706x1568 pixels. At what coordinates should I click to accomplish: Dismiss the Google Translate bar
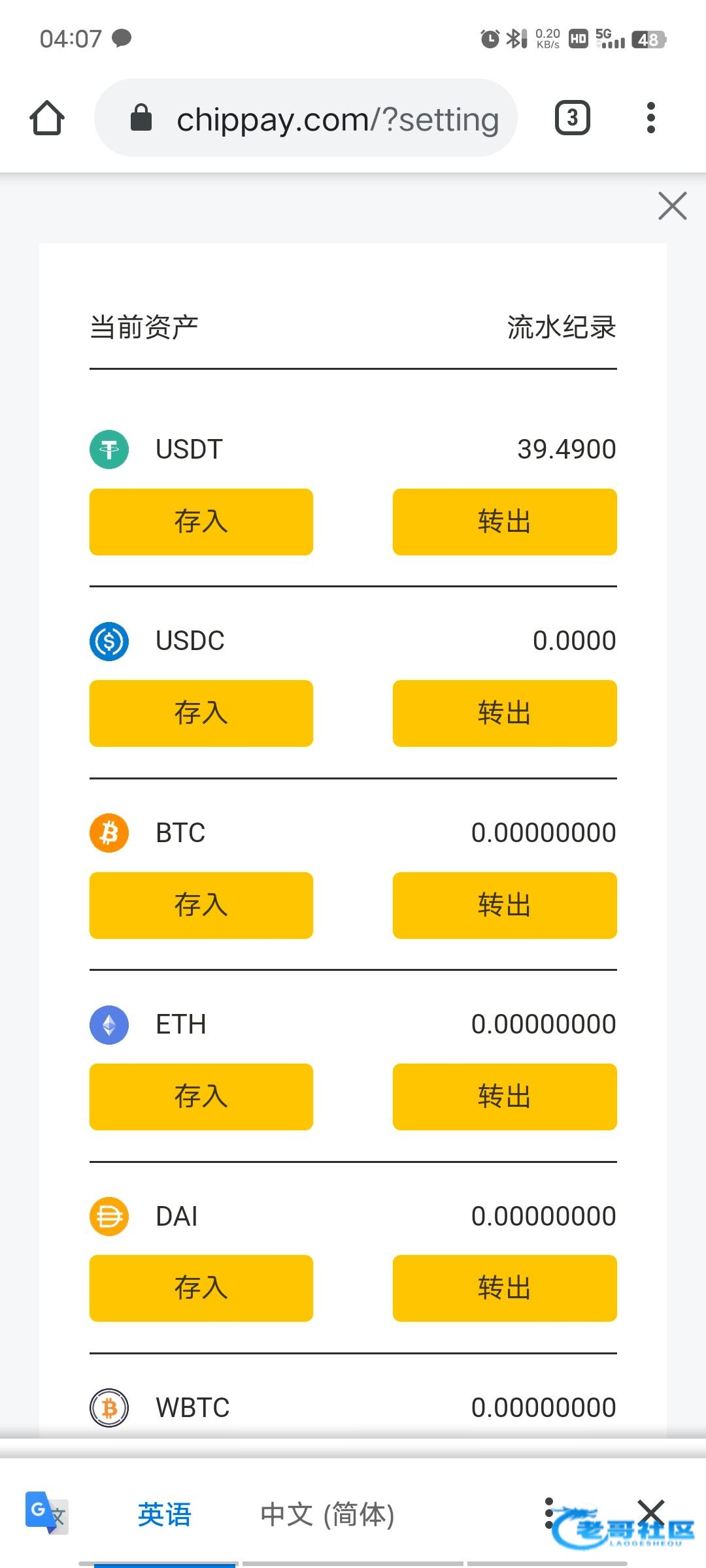click(x=651, y=1512)
